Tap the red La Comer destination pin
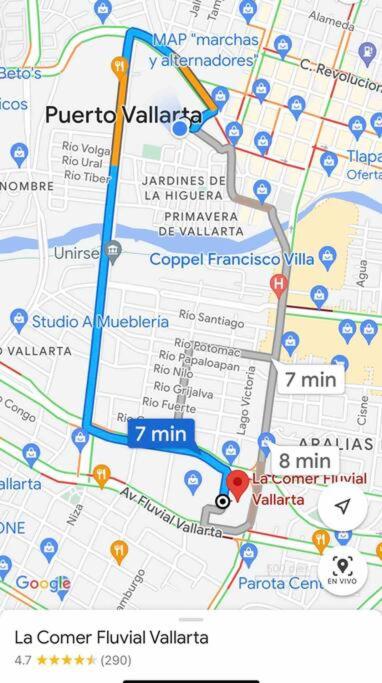This screenshot has height=683, width=382. pos(238,485)
